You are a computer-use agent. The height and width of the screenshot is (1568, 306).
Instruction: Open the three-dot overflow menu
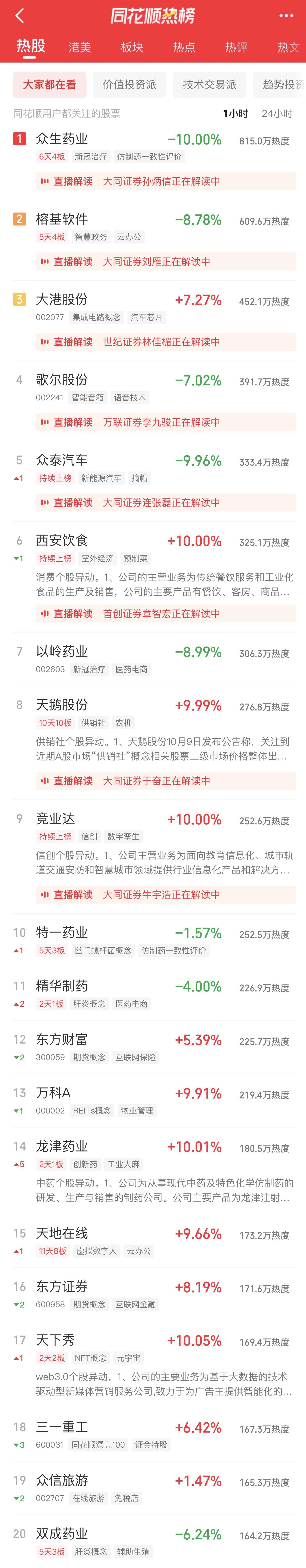(x=286, y=16)
